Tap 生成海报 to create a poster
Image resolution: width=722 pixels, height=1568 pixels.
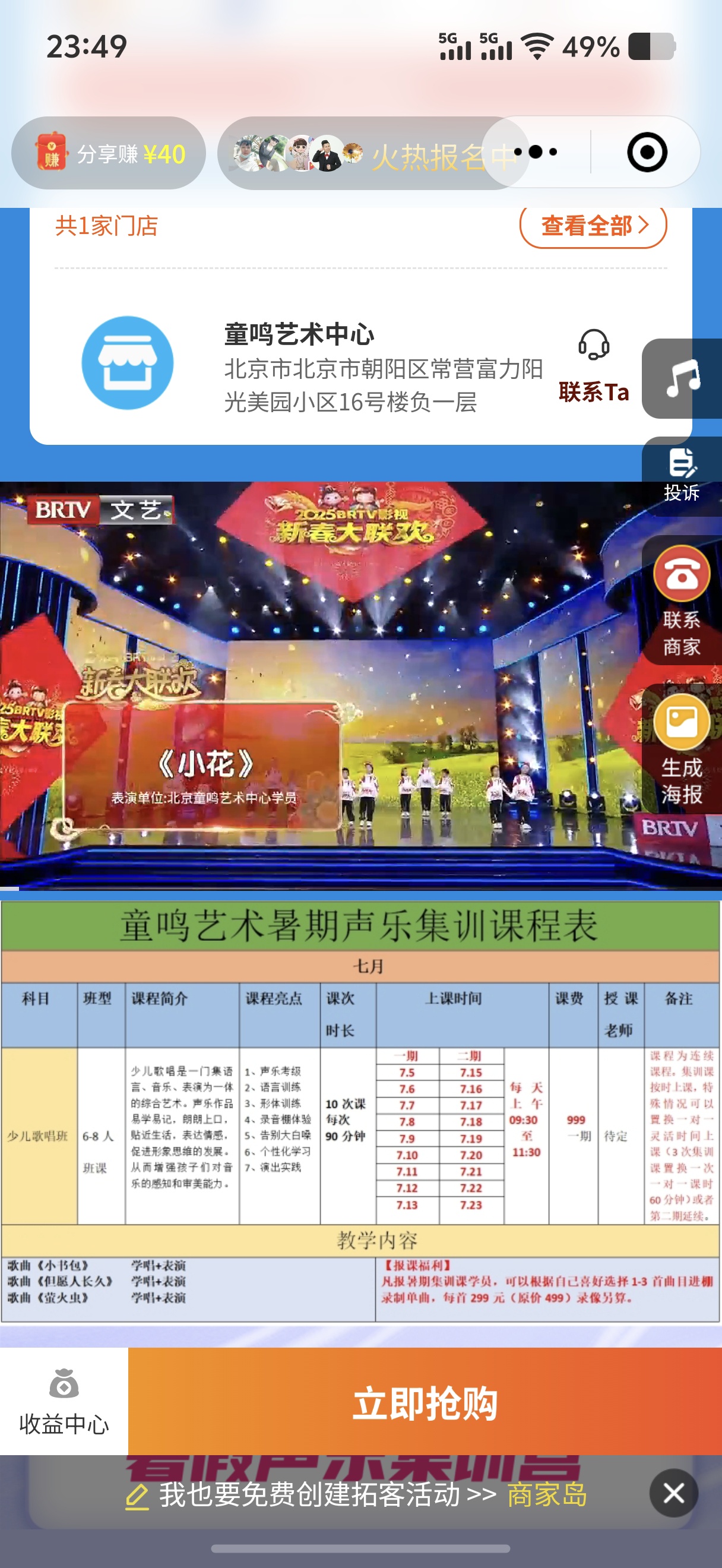[x=681, y=750]
